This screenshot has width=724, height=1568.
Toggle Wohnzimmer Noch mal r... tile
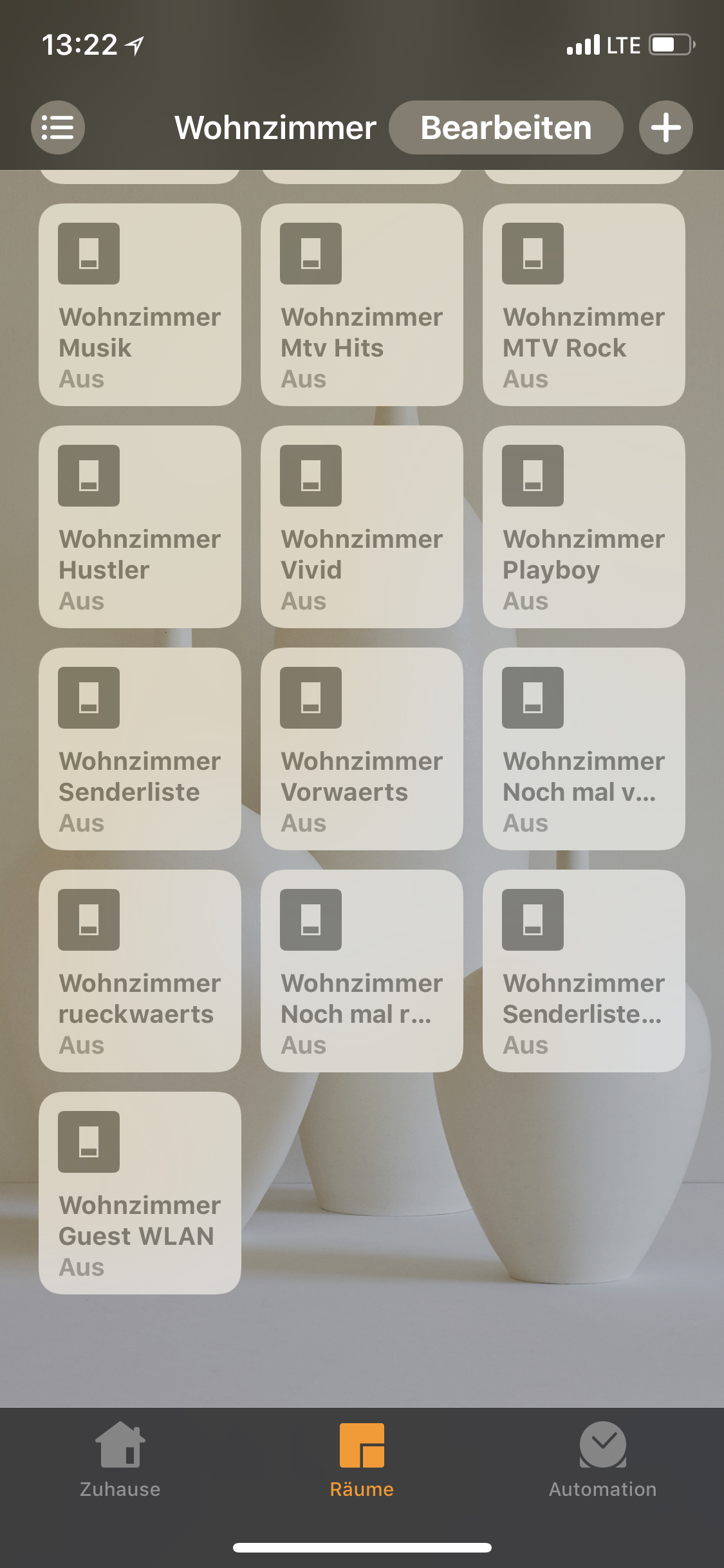pyautogui.click(x=362, y=971)
